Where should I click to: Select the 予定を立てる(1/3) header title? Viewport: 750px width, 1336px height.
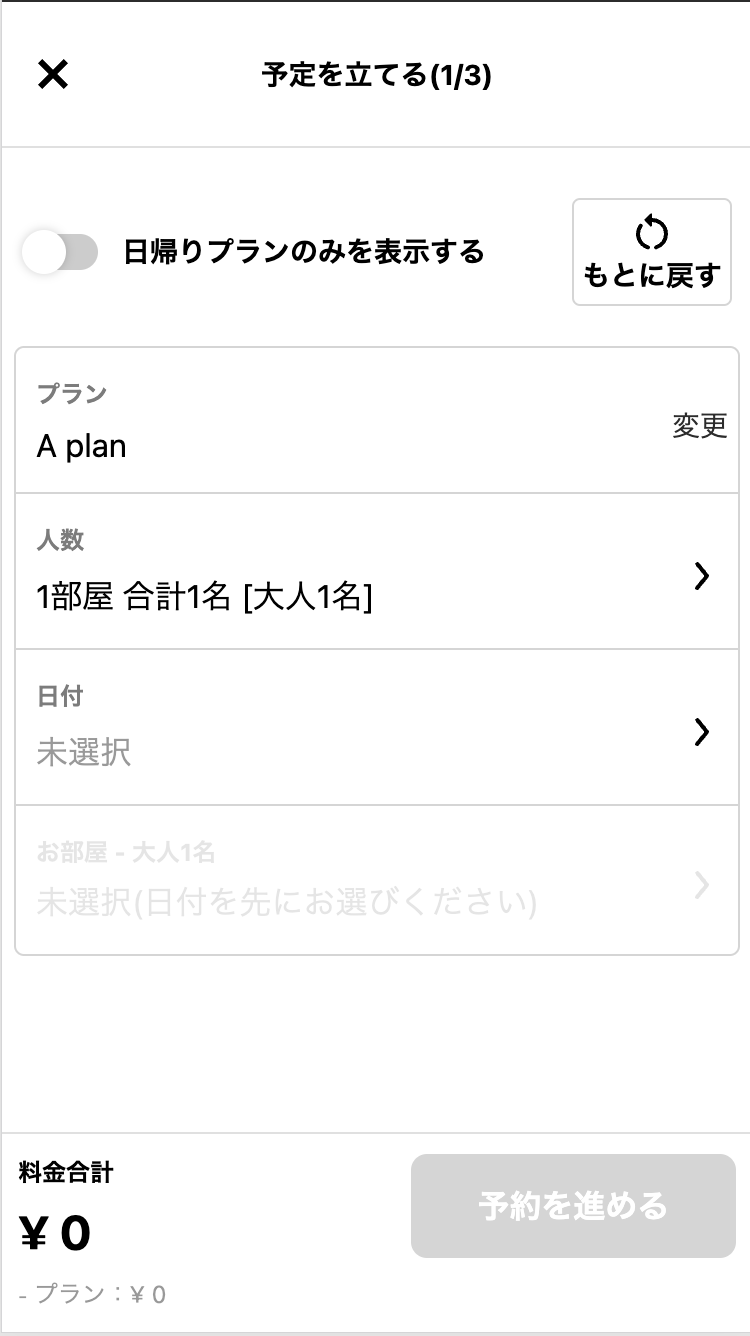click(375, 75)
